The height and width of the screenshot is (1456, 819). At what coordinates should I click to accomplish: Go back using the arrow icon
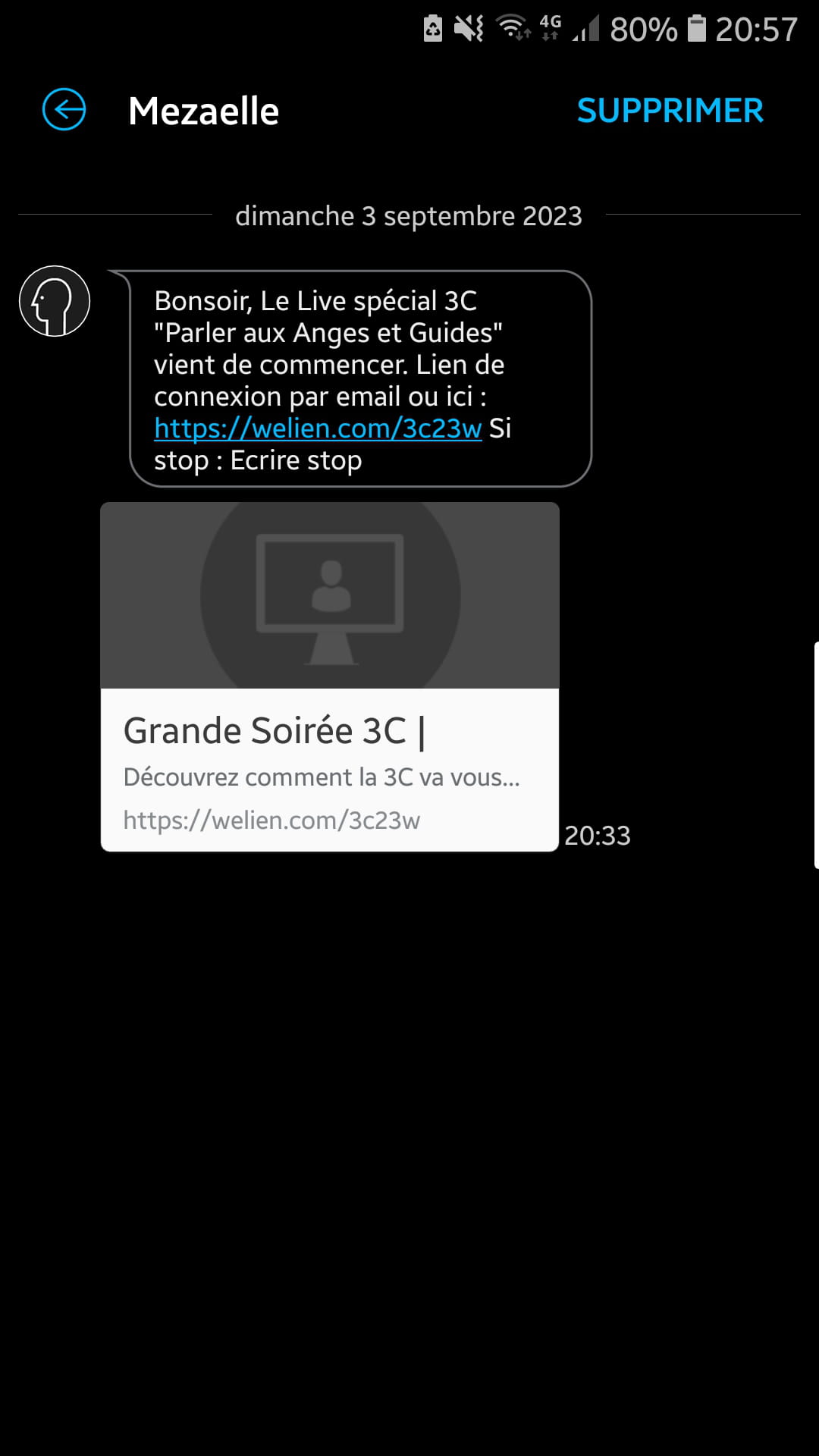click(x=64, y=110)
